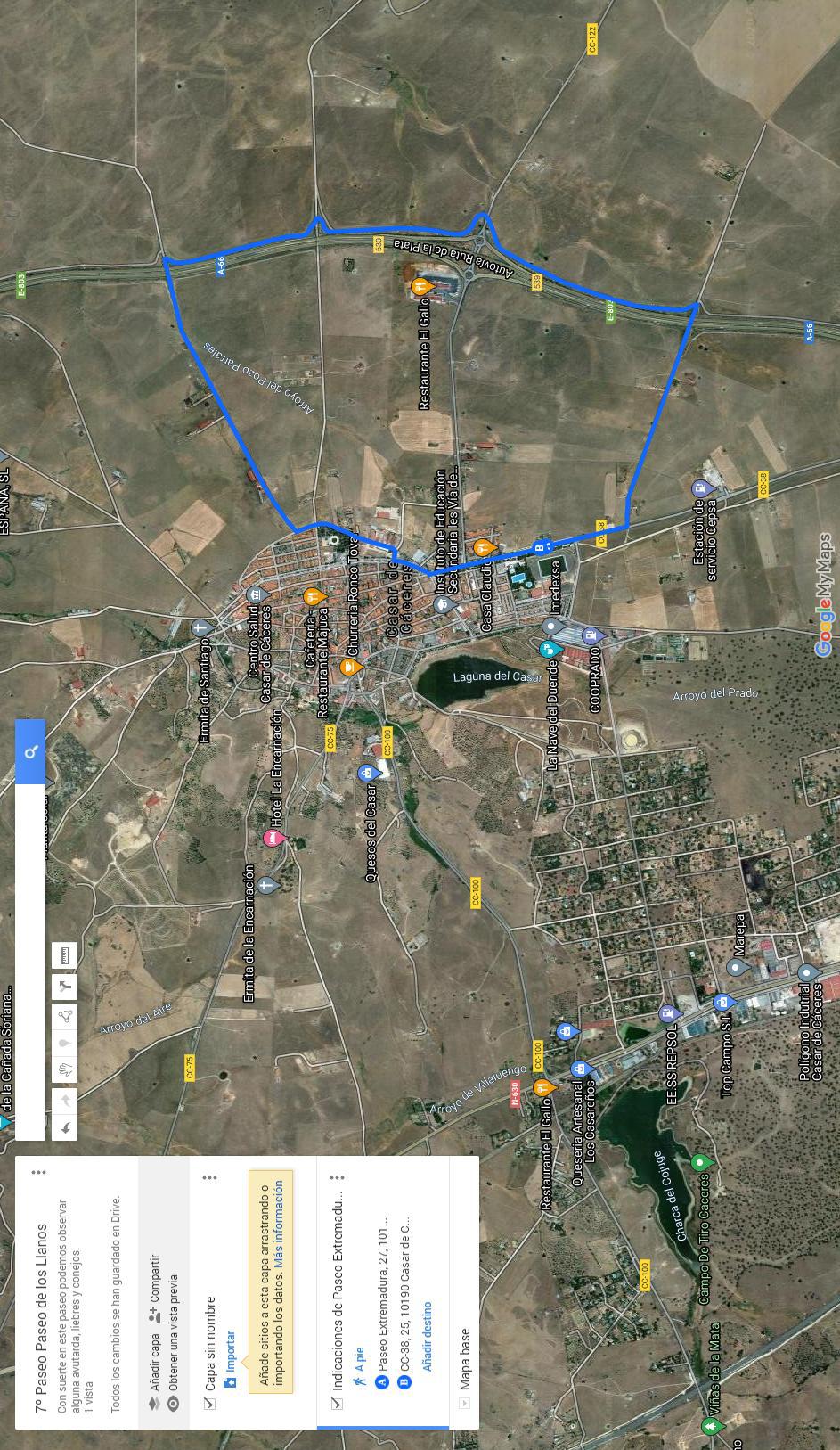Open the map title overflow menu
The width and height of the screenshot is (840, 1450).
[x=38, y=1172]
